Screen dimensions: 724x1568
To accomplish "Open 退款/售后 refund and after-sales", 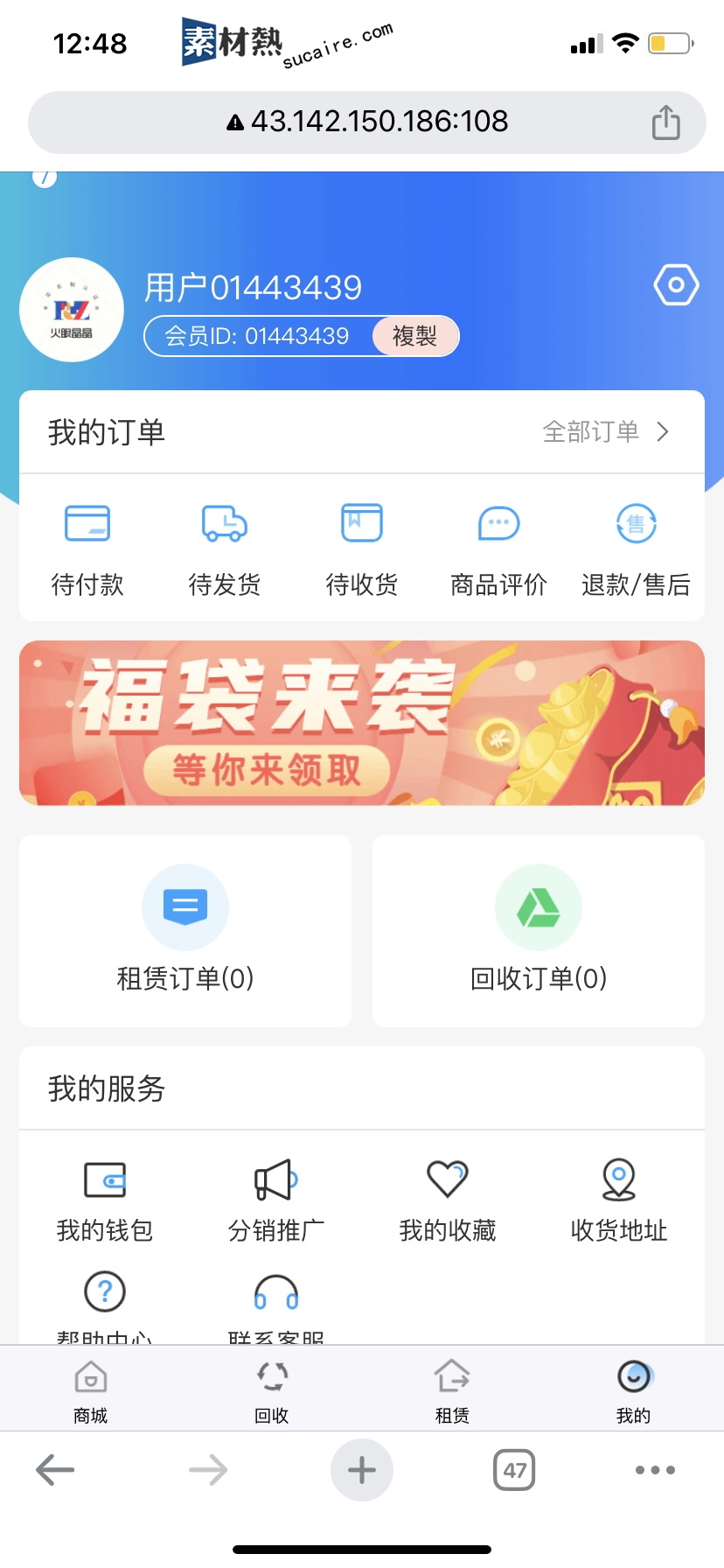I will (x=636, y=549).
